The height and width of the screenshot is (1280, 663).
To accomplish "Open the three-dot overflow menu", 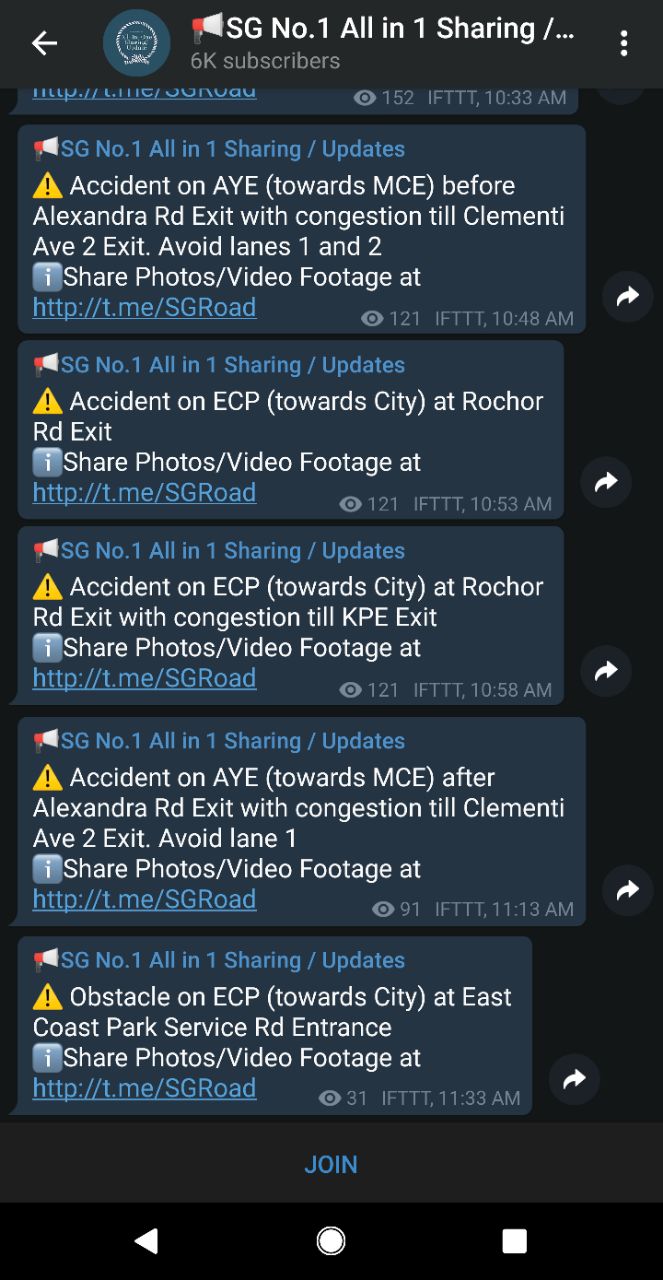I will (624, 43).
